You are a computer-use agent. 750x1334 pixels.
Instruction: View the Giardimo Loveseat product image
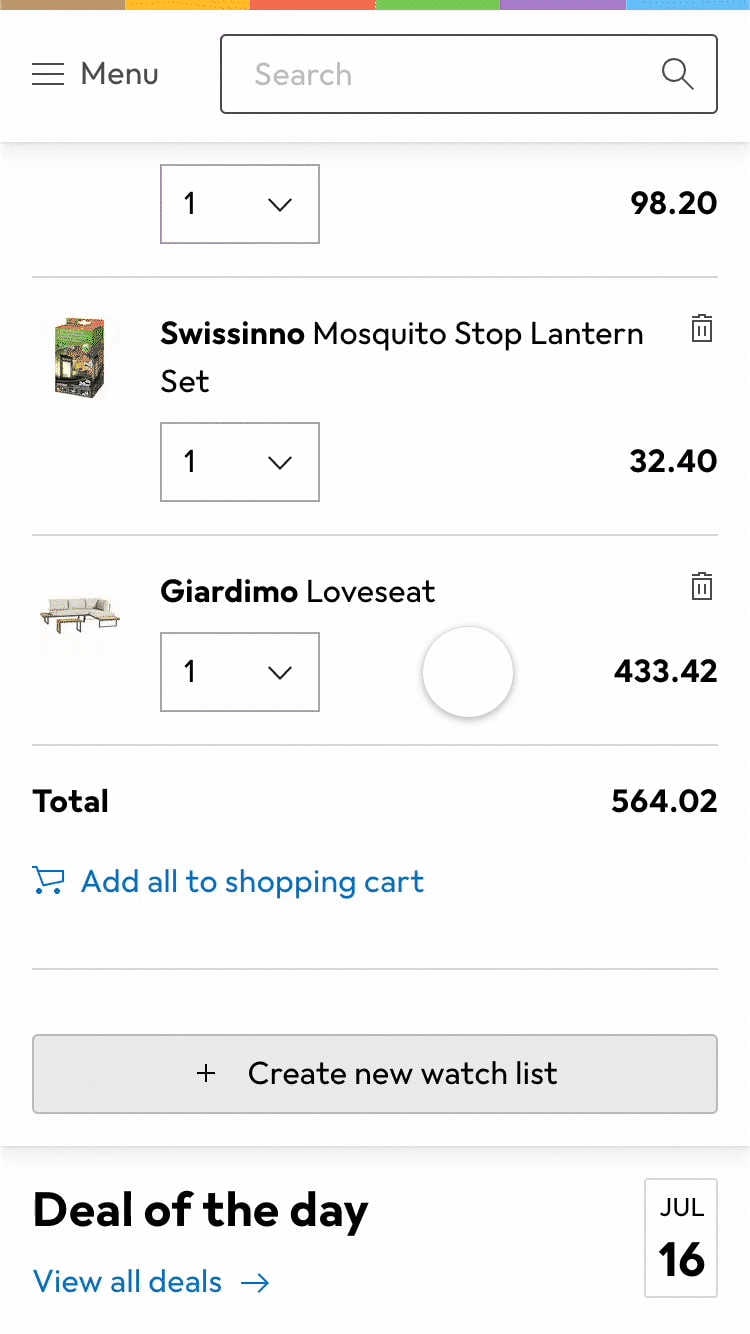80,612
